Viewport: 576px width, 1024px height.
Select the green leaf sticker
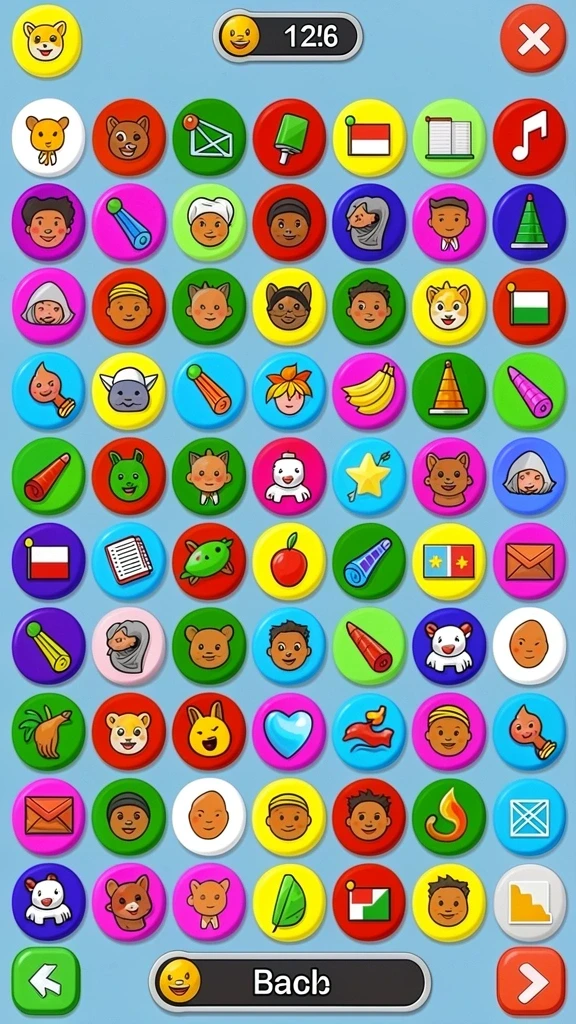click(289, 901)
